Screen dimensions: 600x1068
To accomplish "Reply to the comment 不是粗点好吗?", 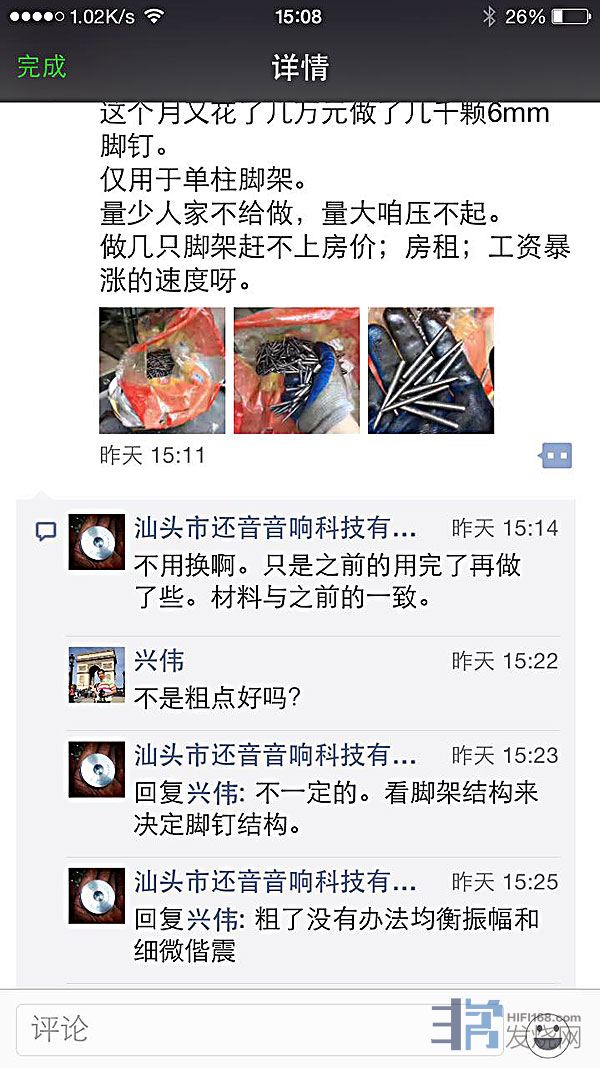I will pyautogui.click(x=218, y=698).
